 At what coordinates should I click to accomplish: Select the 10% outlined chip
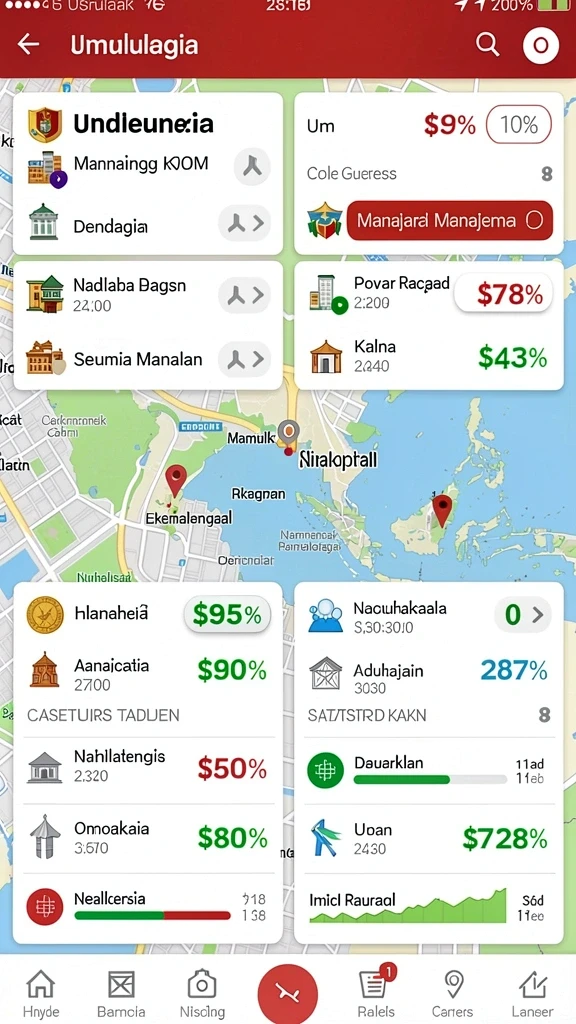tap(519, 124)
